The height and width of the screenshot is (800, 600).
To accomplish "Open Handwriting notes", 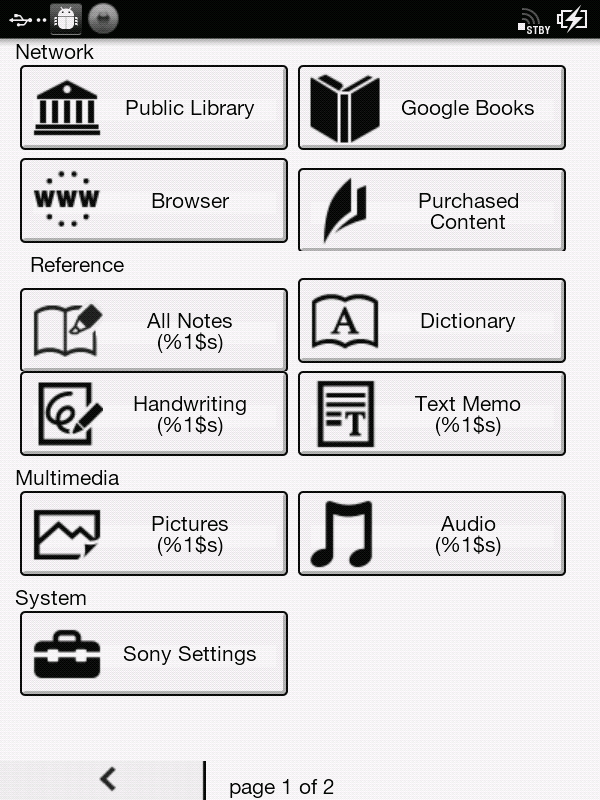I will click(x=154, y=414).
